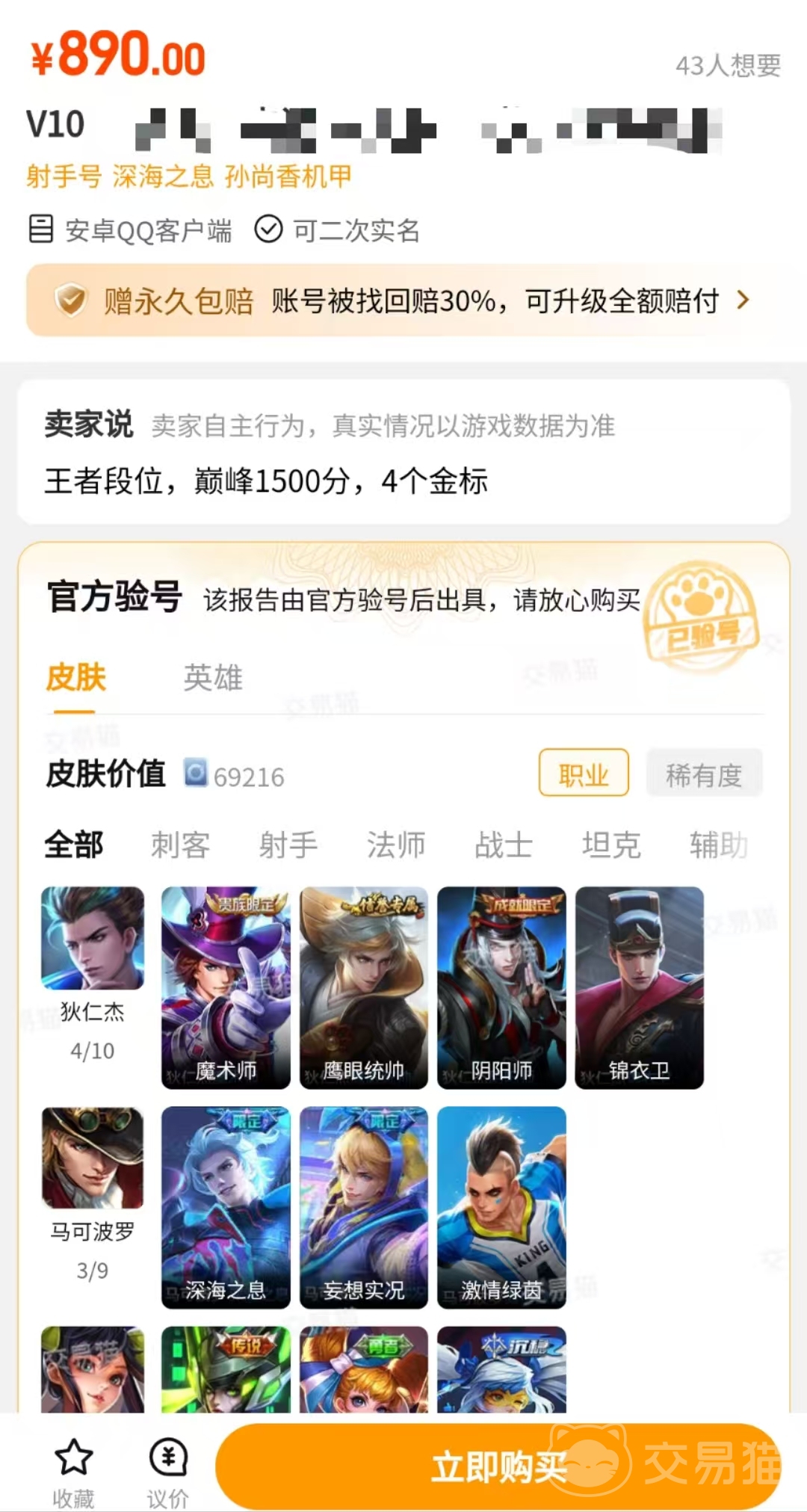This screenshot has width=807, height=1512.
Task: Switch to the 英雄 tab
Action: coord(213,678)
